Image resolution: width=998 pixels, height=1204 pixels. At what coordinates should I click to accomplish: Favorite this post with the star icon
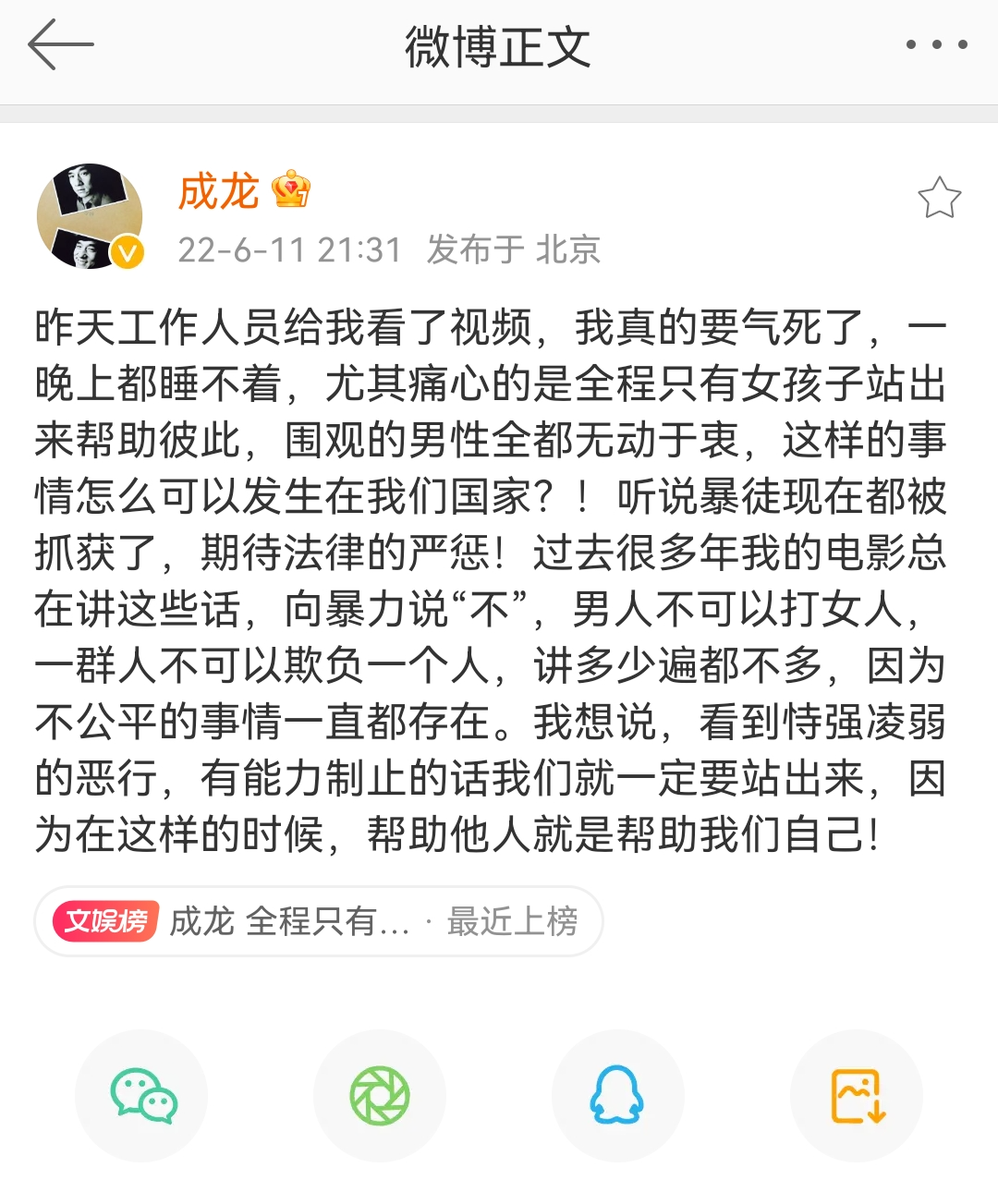[x=939, y=198]
